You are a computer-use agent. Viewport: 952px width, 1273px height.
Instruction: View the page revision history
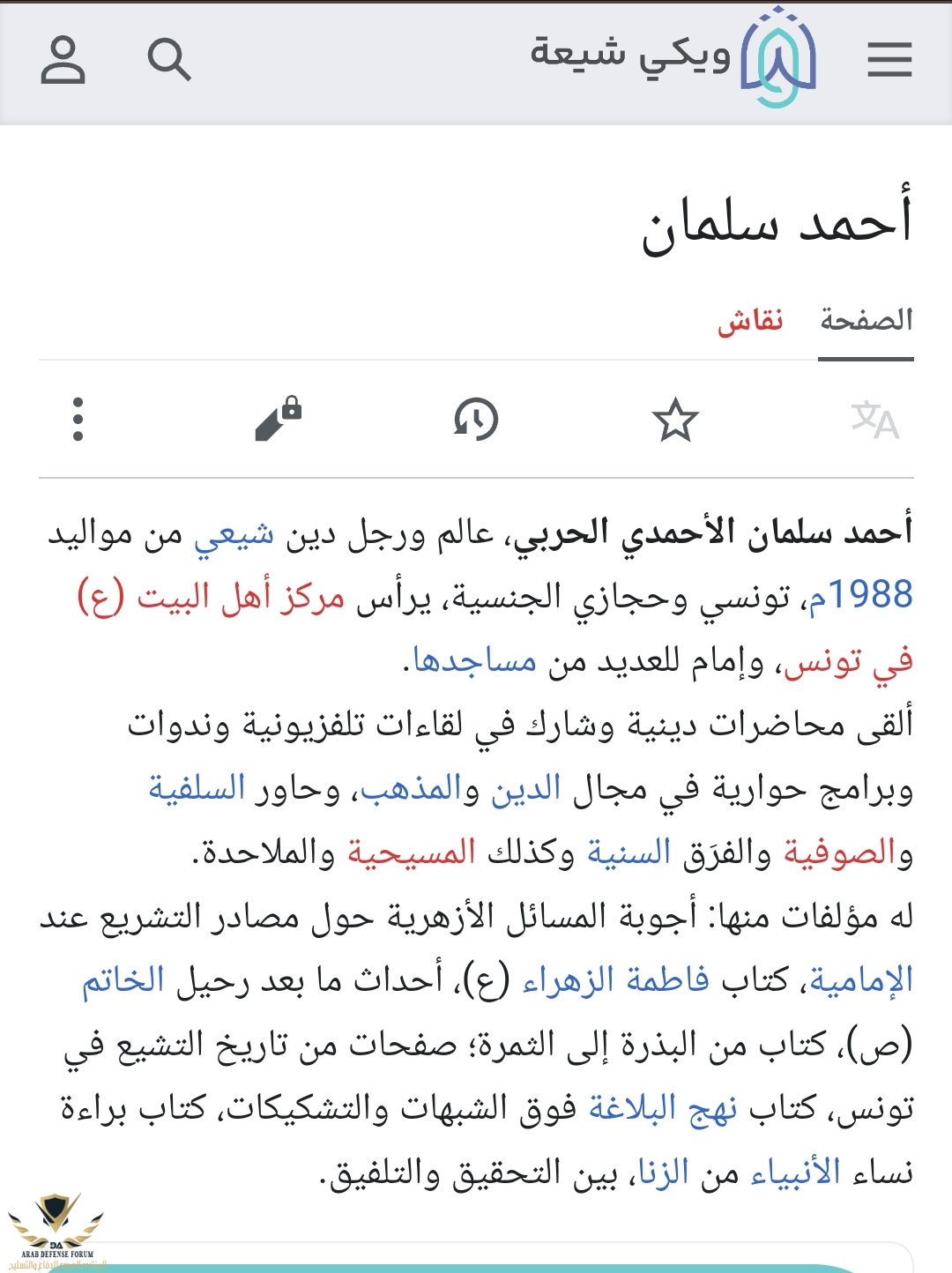click(x=476, y=420)
